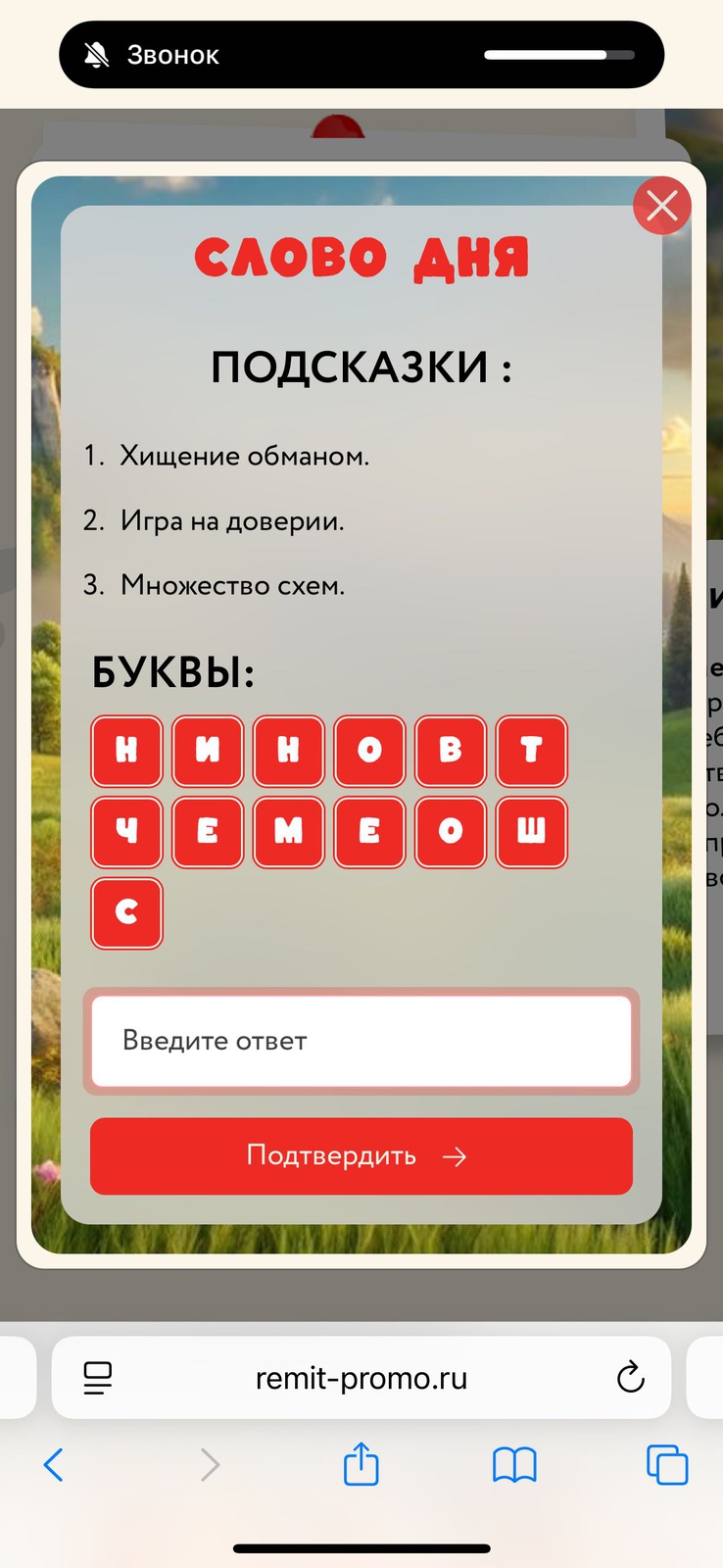The height and width of the screenshot is (1568, 723).
Task: Focus the Введите ответ field
Action: click(361, 1041)
